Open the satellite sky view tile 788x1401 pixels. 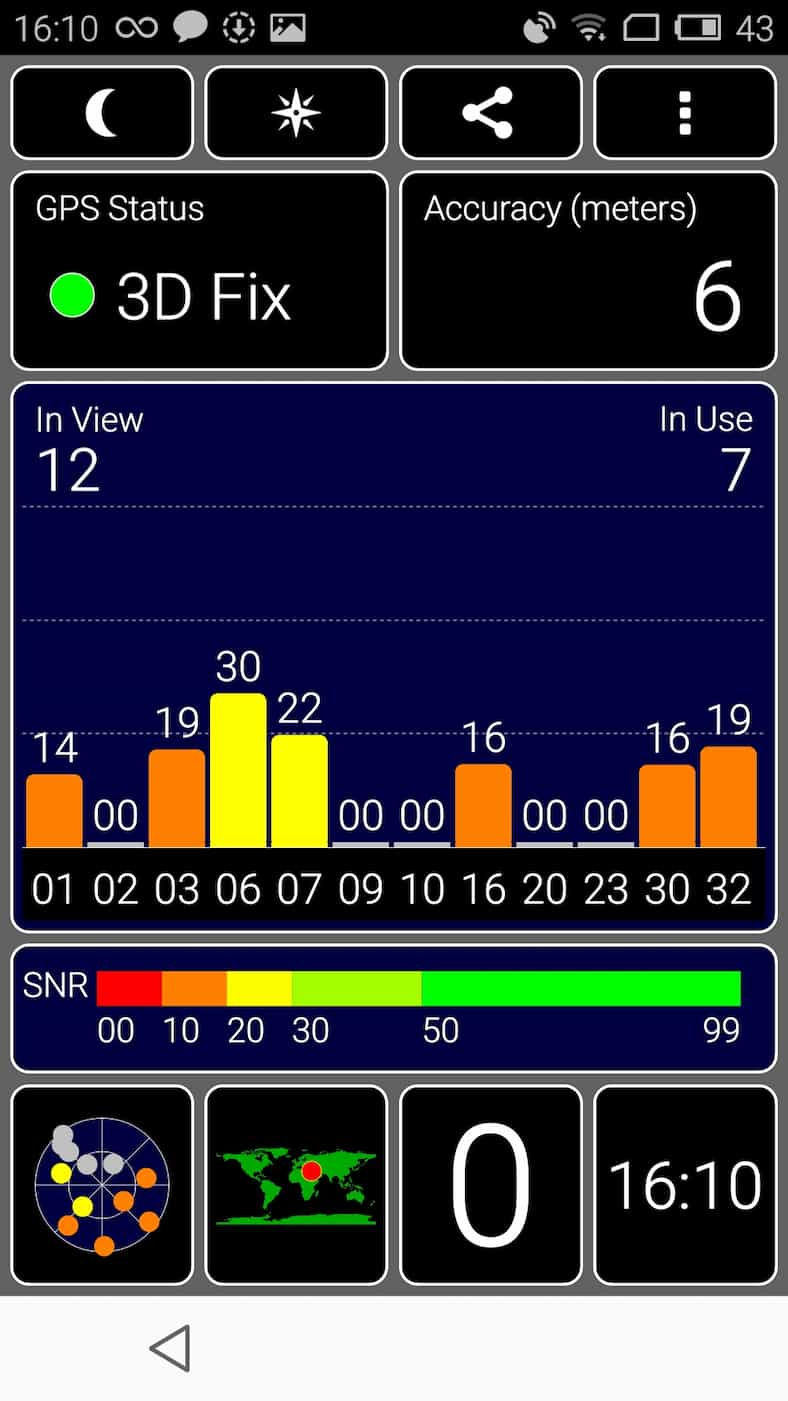tap(101, 1185)
